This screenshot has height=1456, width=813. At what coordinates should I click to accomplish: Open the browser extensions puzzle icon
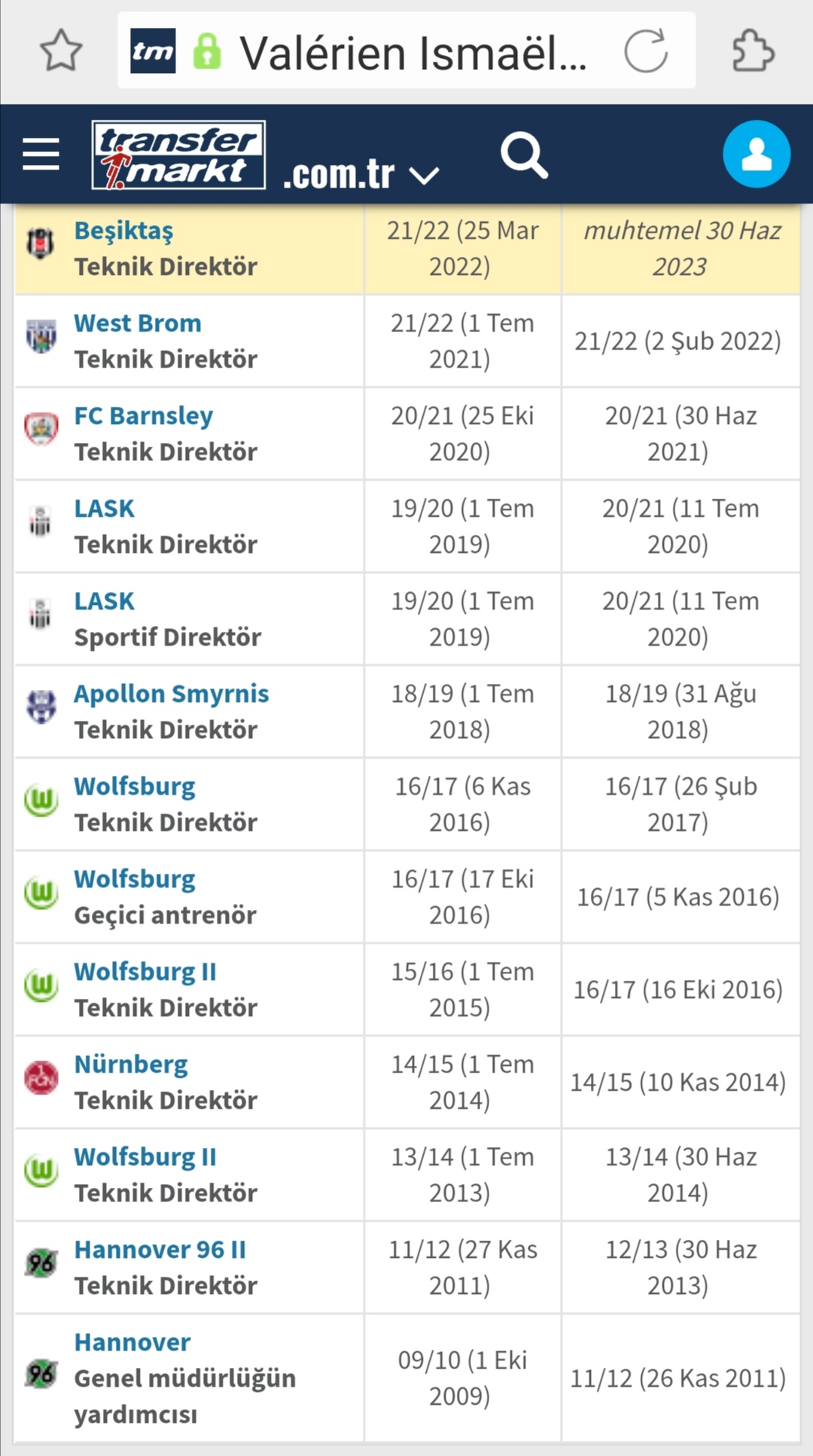click(753, 51)
